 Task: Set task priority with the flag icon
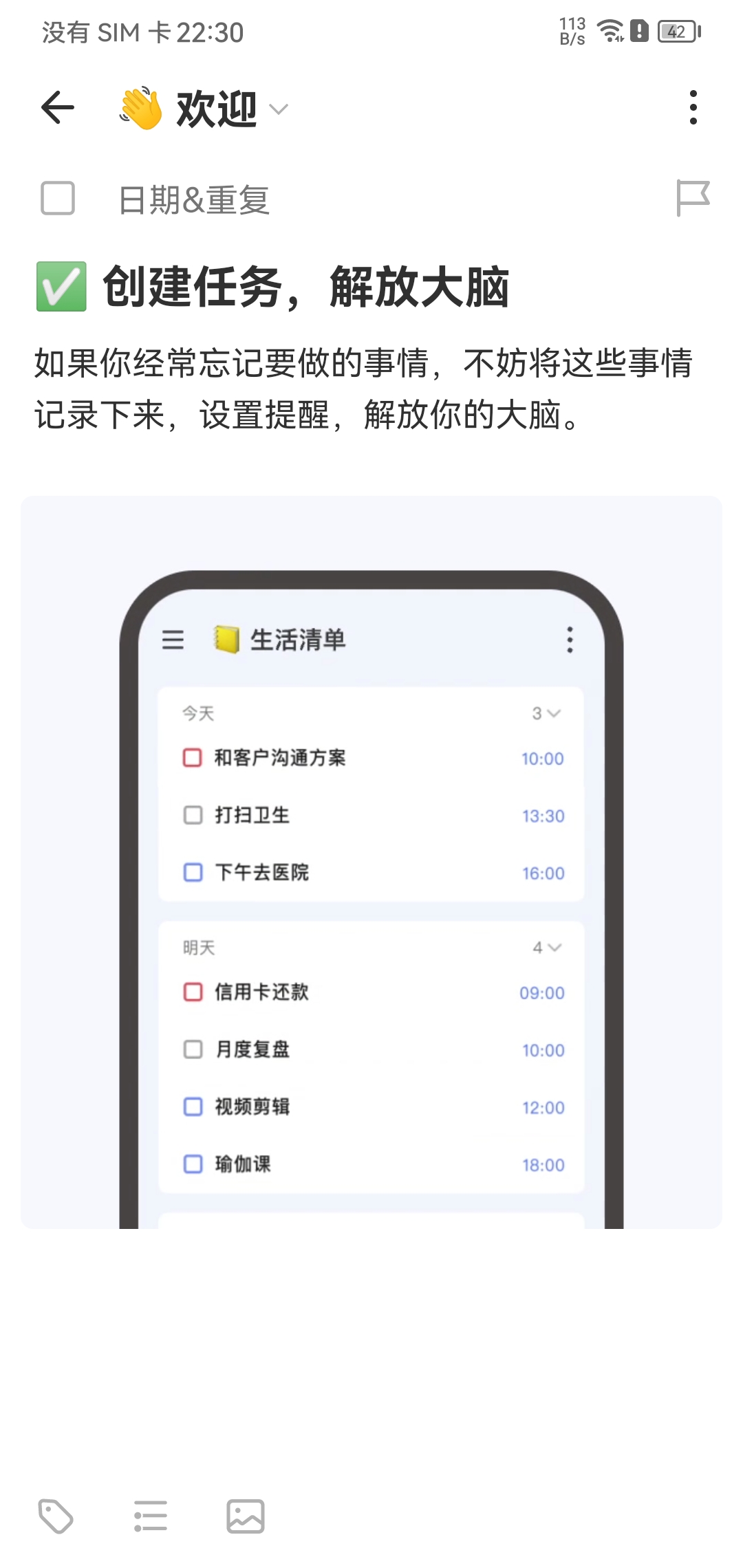692,198
